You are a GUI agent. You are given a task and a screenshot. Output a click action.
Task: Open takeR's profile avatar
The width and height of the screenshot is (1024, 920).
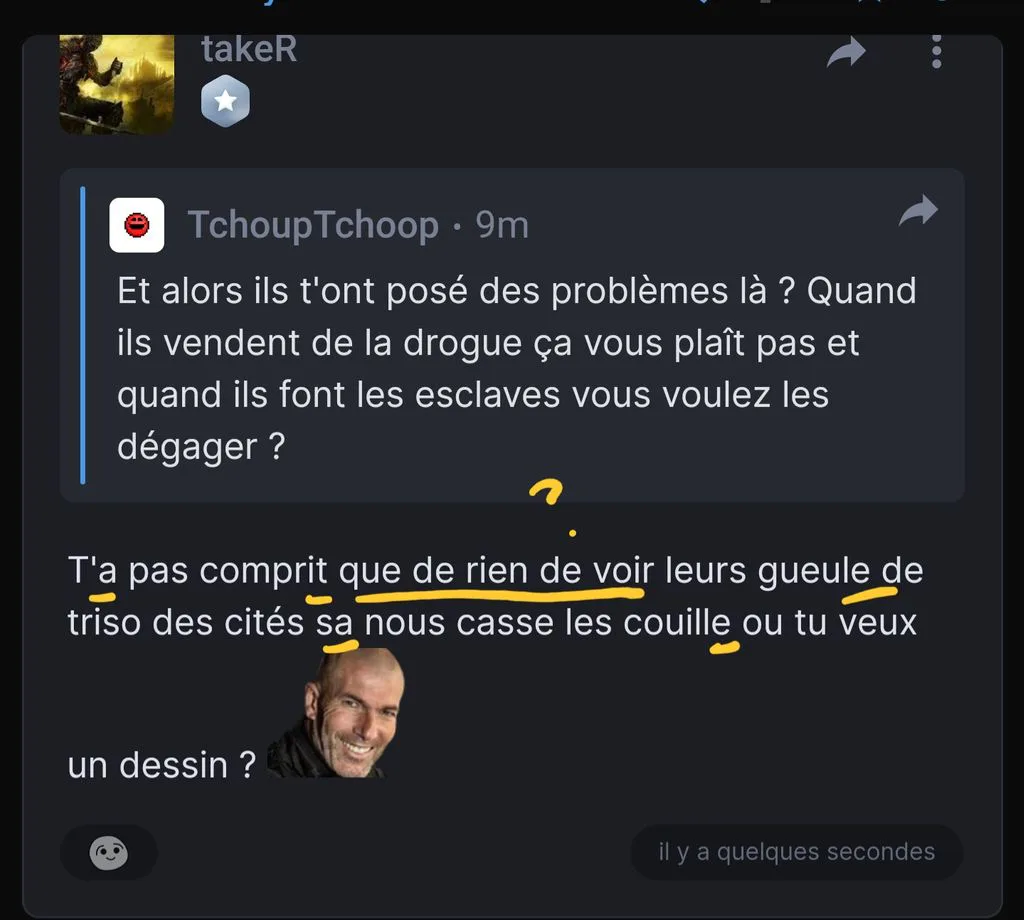(117, 84)
